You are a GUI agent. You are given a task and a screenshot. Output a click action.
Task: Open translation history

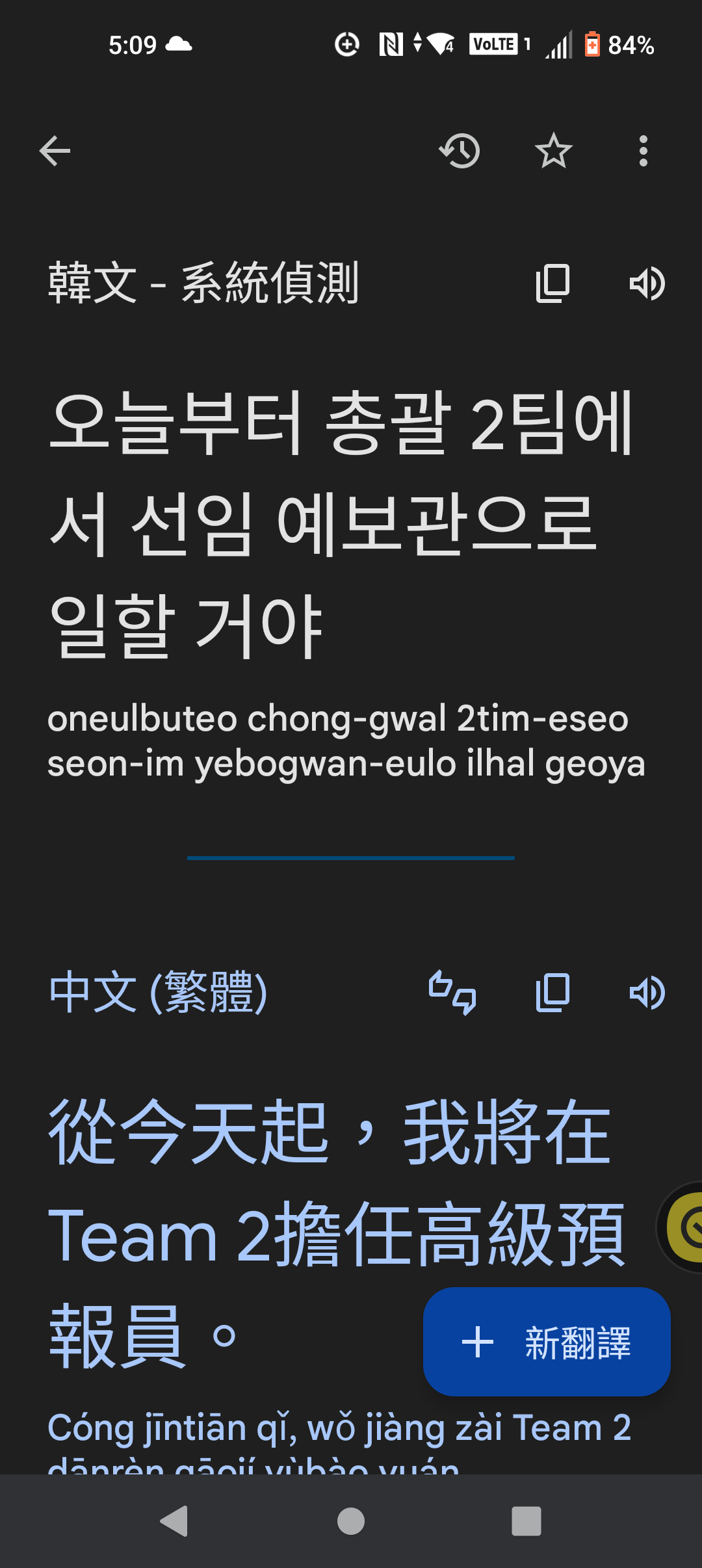tap(460, 151)
